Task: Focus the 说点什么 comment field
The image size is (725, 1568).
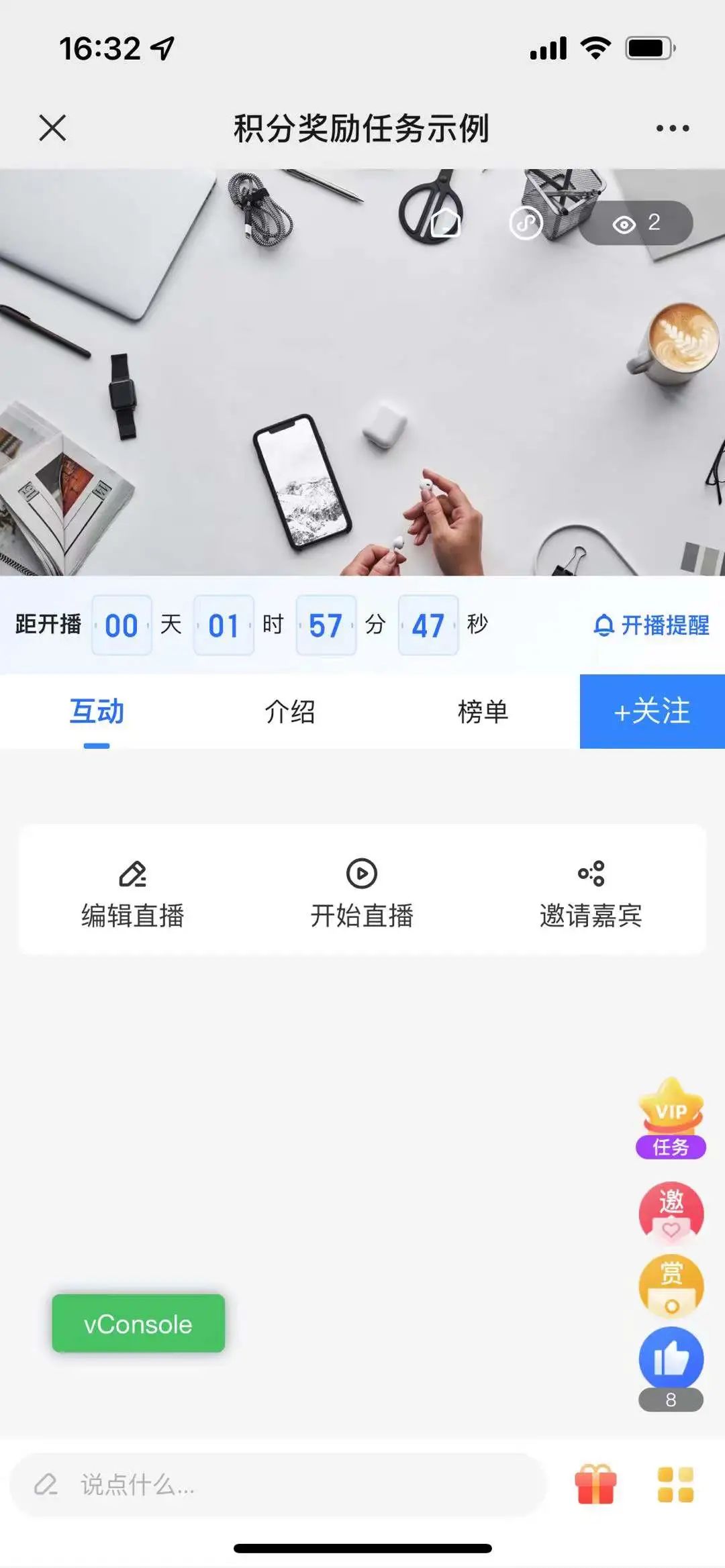Action: click(279, 1484)
